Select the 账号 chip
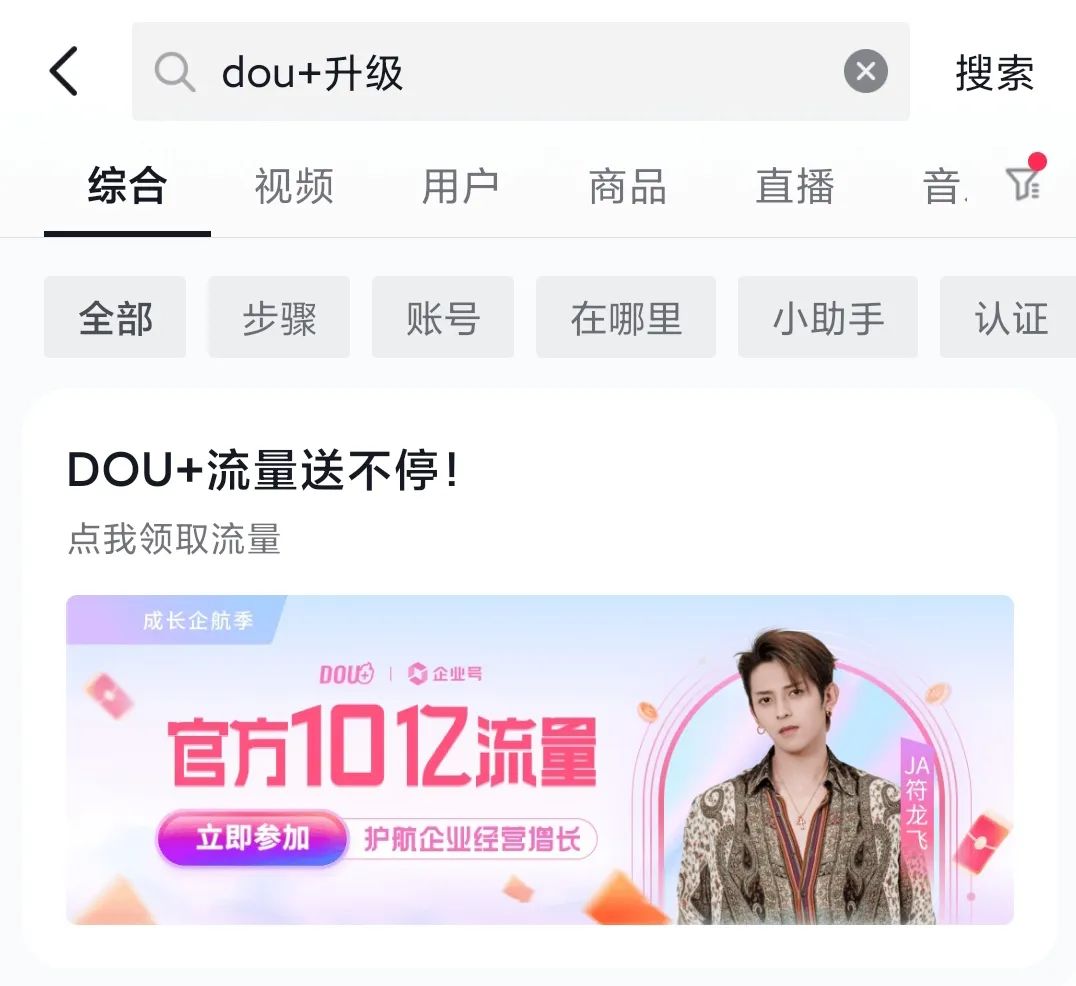The image size is (1076, 986). (443, 318)
